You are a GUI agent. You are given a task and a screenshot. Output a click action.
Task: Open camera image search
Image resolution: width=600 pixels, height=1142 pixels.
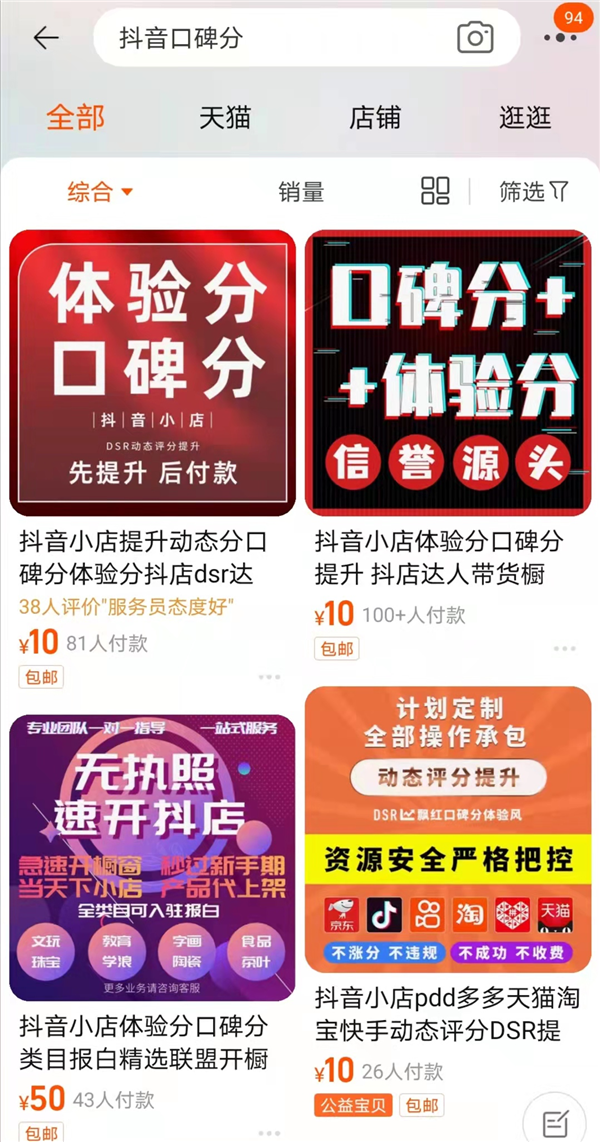tap(475, 38)
